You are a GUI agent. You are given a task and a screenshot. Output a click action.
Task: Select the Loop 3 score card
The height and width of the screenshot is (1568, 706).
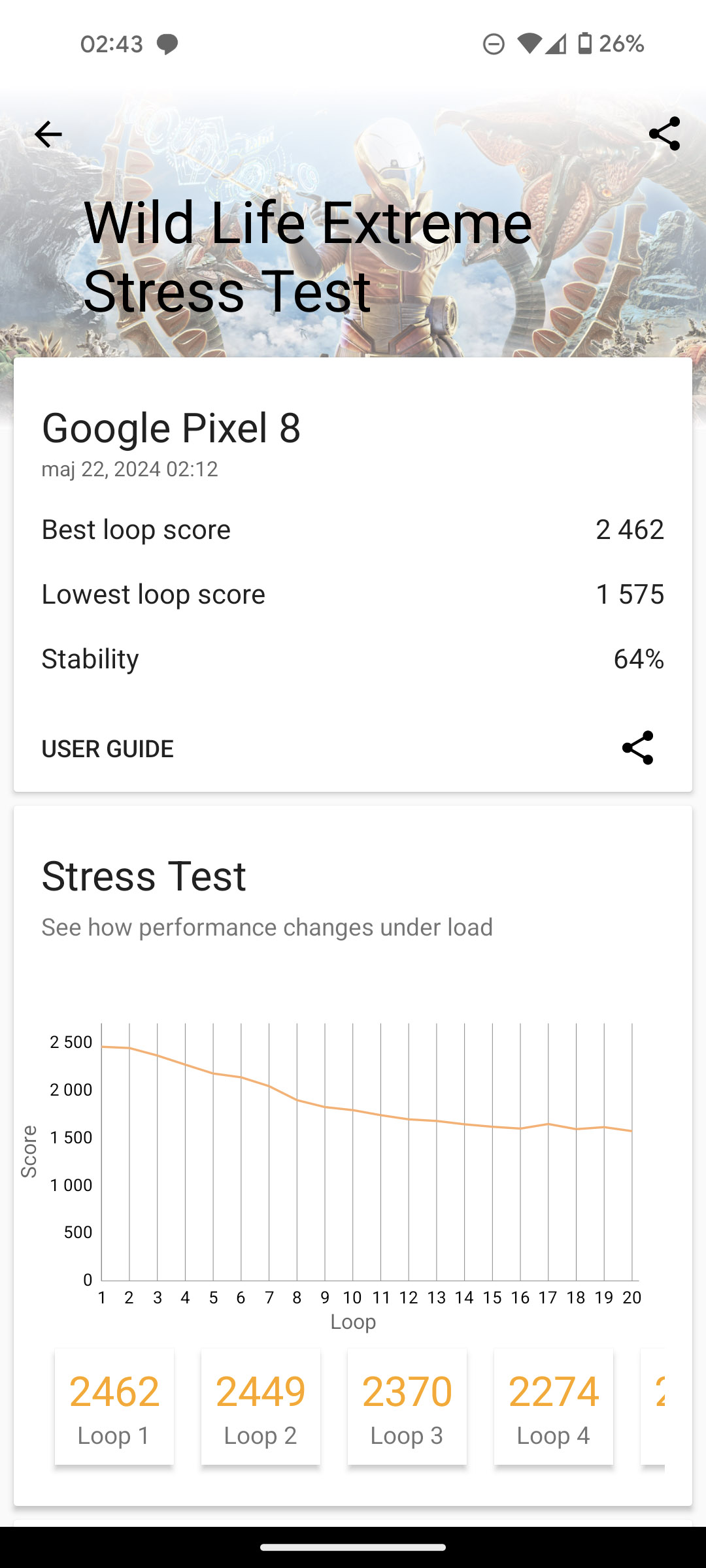pos(407,1406)
